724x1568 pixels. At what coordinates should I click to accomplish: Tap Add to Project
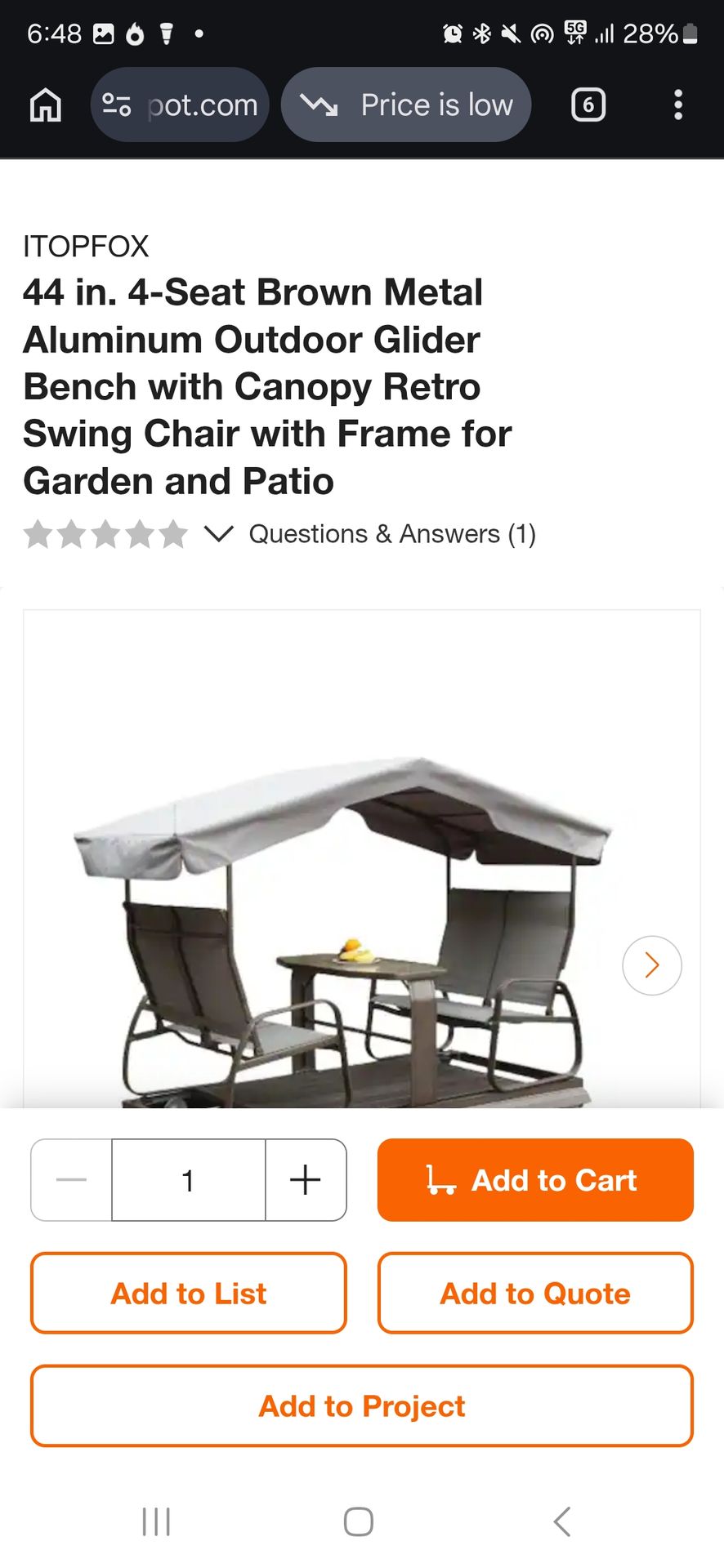tap(362, 1406)
